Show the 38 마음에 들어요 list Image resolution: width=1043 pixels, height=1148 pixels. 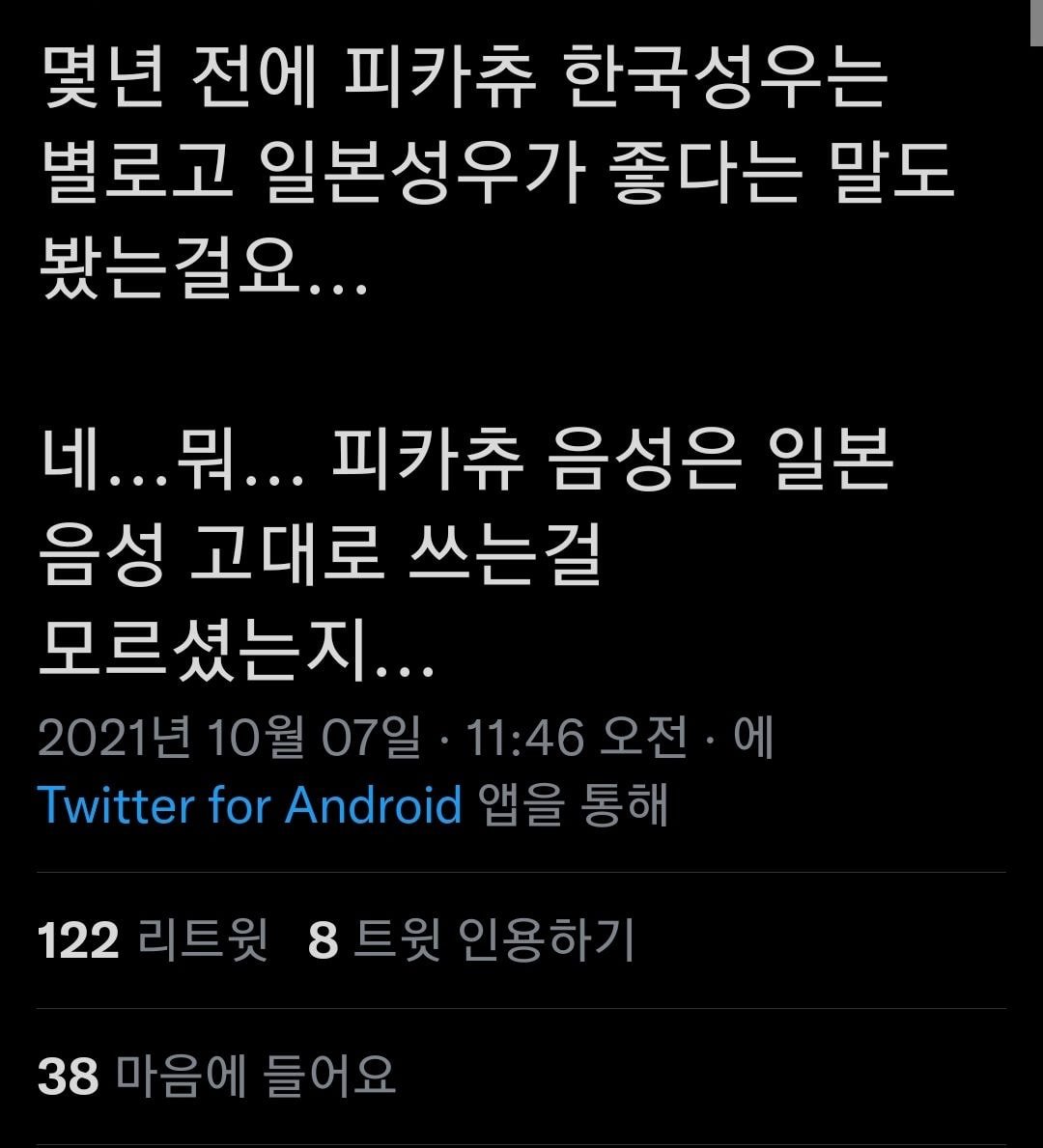(x=216, y=1076)
